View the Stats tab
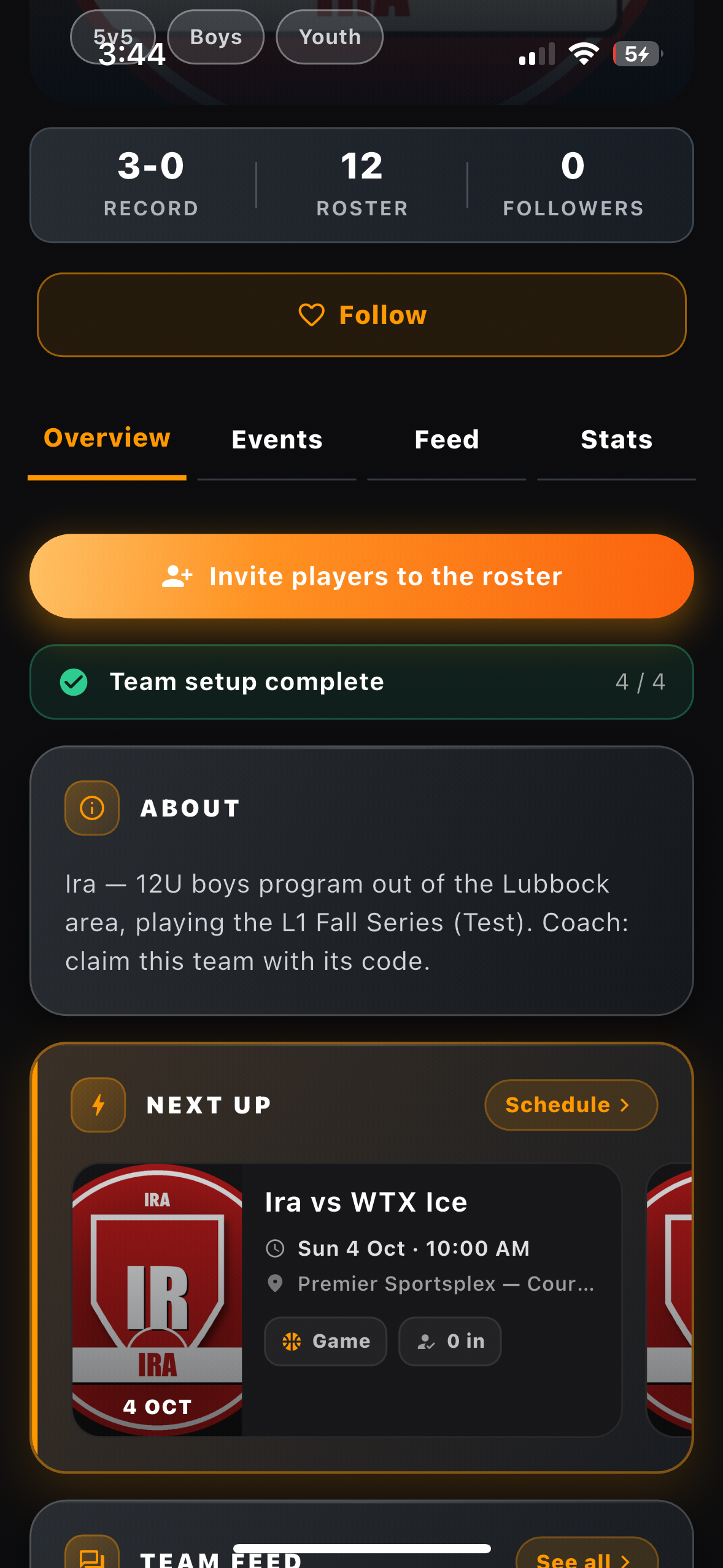This screenshot has width=723, height=1568. click(616, 440)
